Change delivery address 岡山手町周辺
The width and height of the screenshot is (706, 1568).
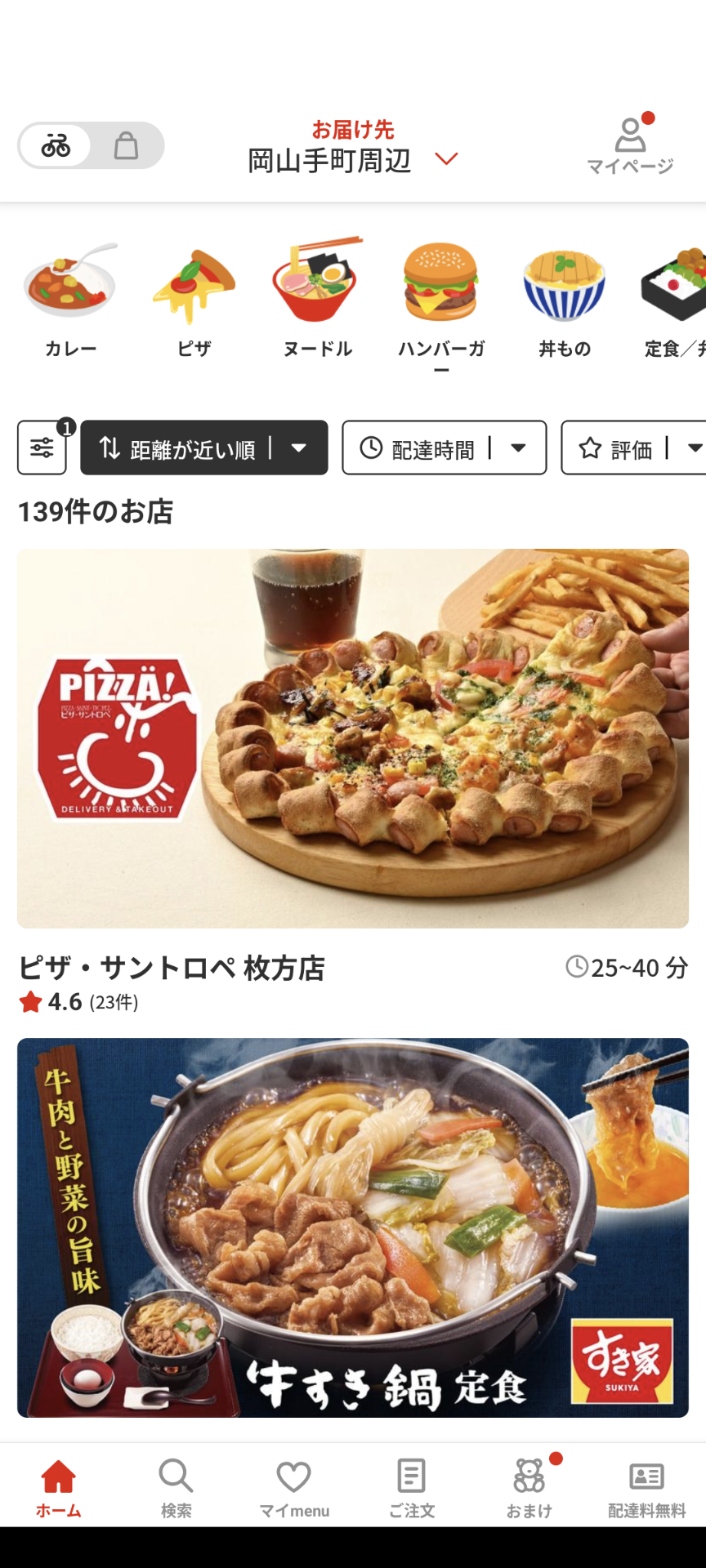point(351,160)
